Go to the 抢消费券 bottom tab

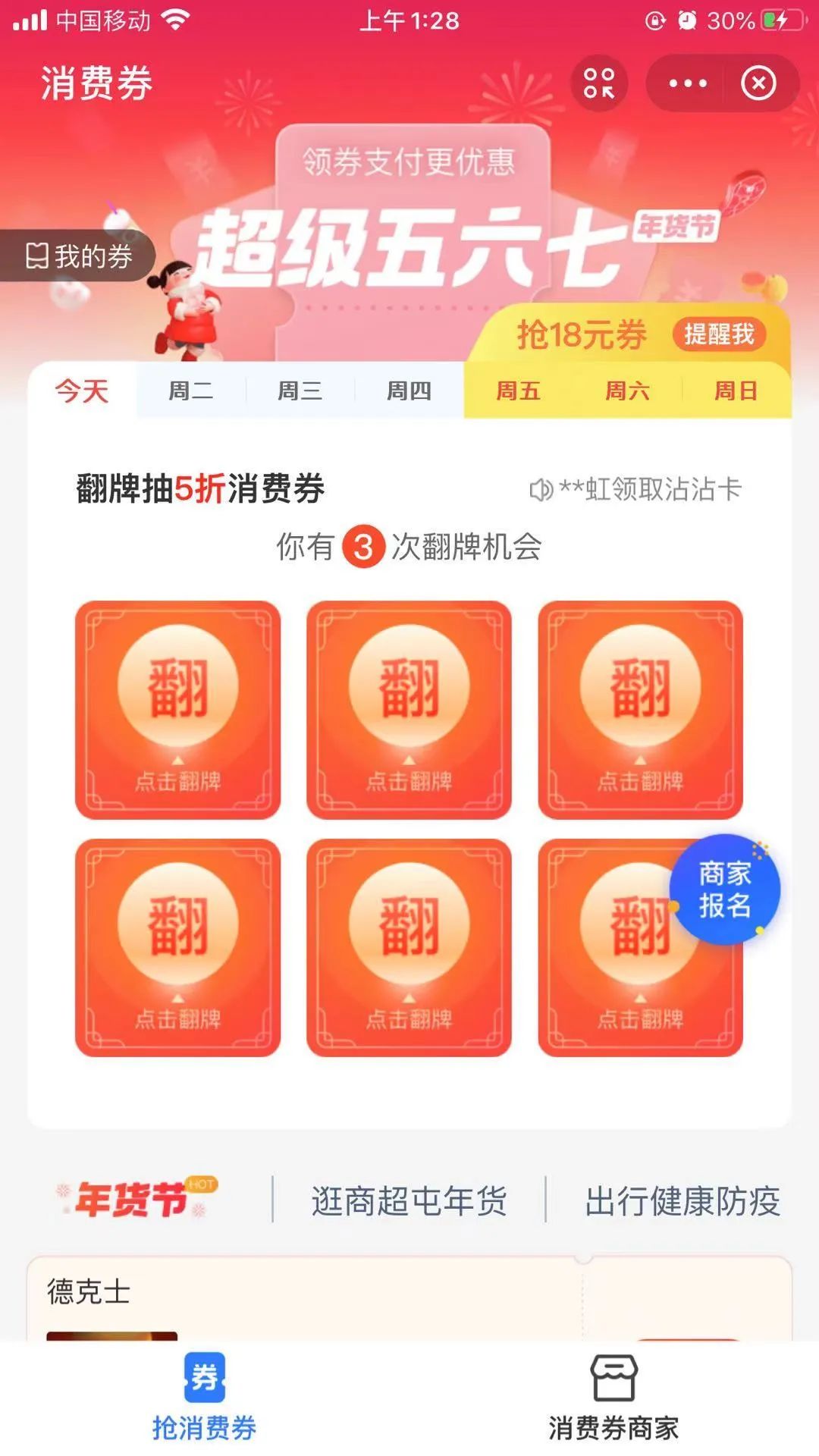[205, 1397]
